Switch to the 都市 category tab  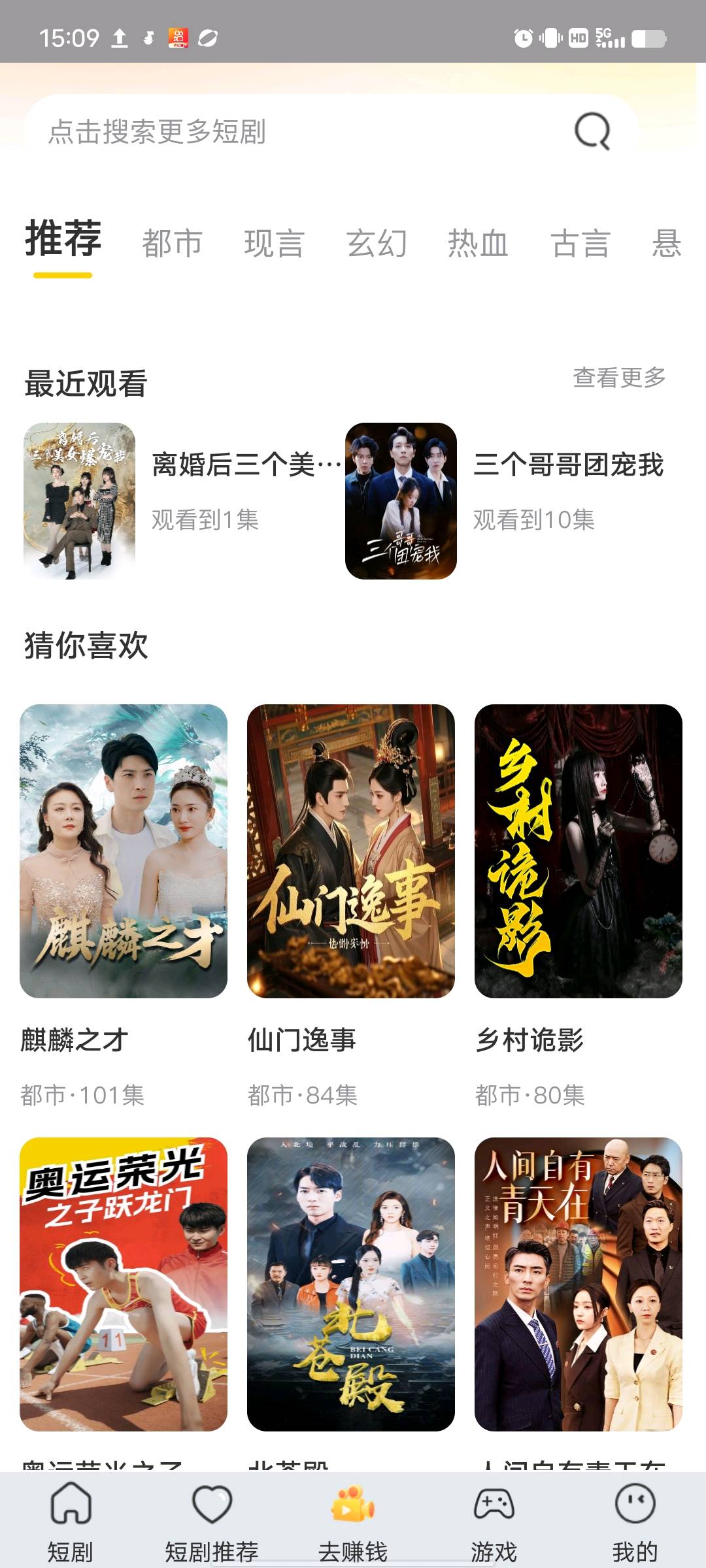point(172,244)
